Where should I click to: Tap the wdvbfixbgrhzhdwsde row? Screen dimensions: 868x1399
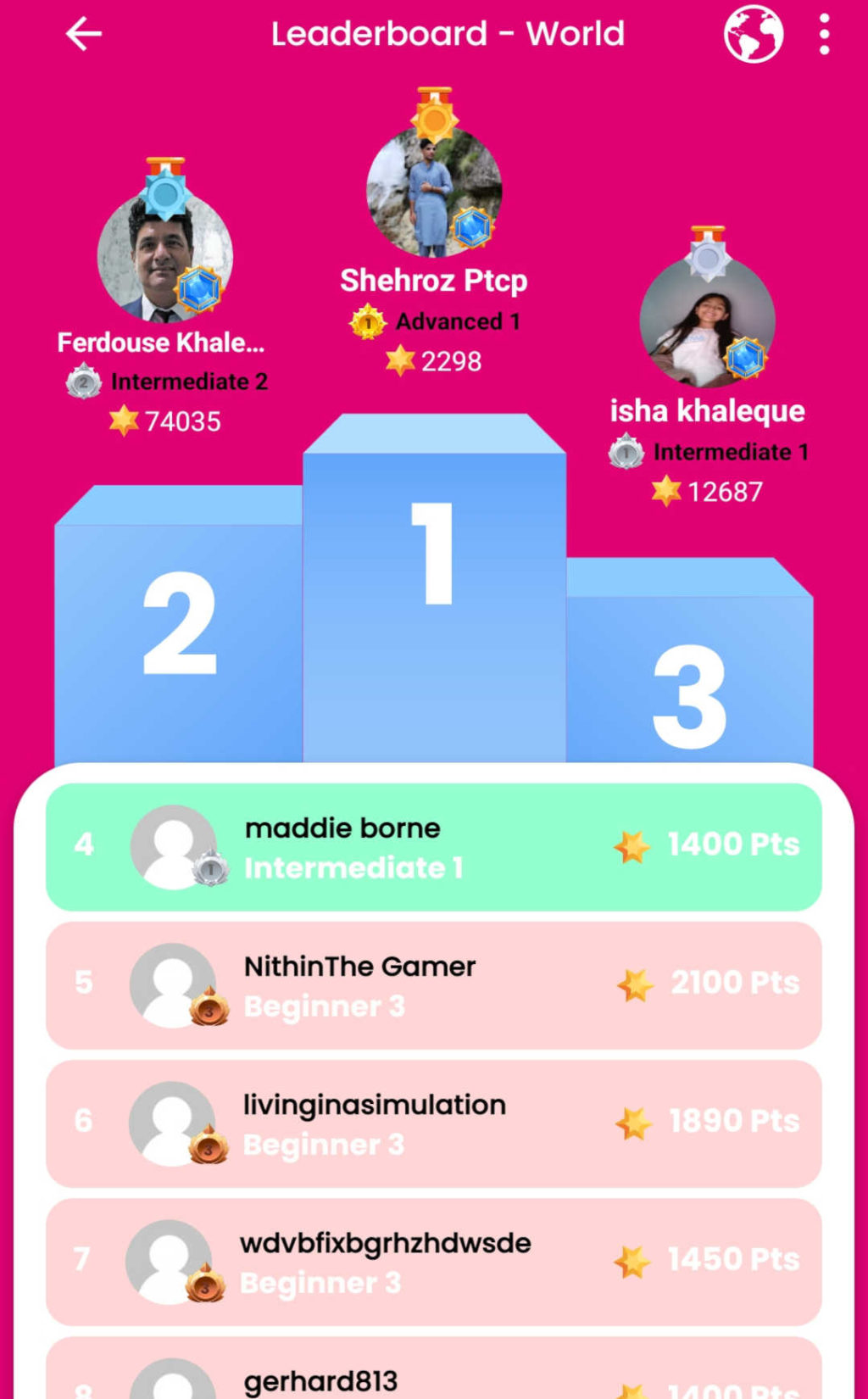click(x=434, y=1262)
